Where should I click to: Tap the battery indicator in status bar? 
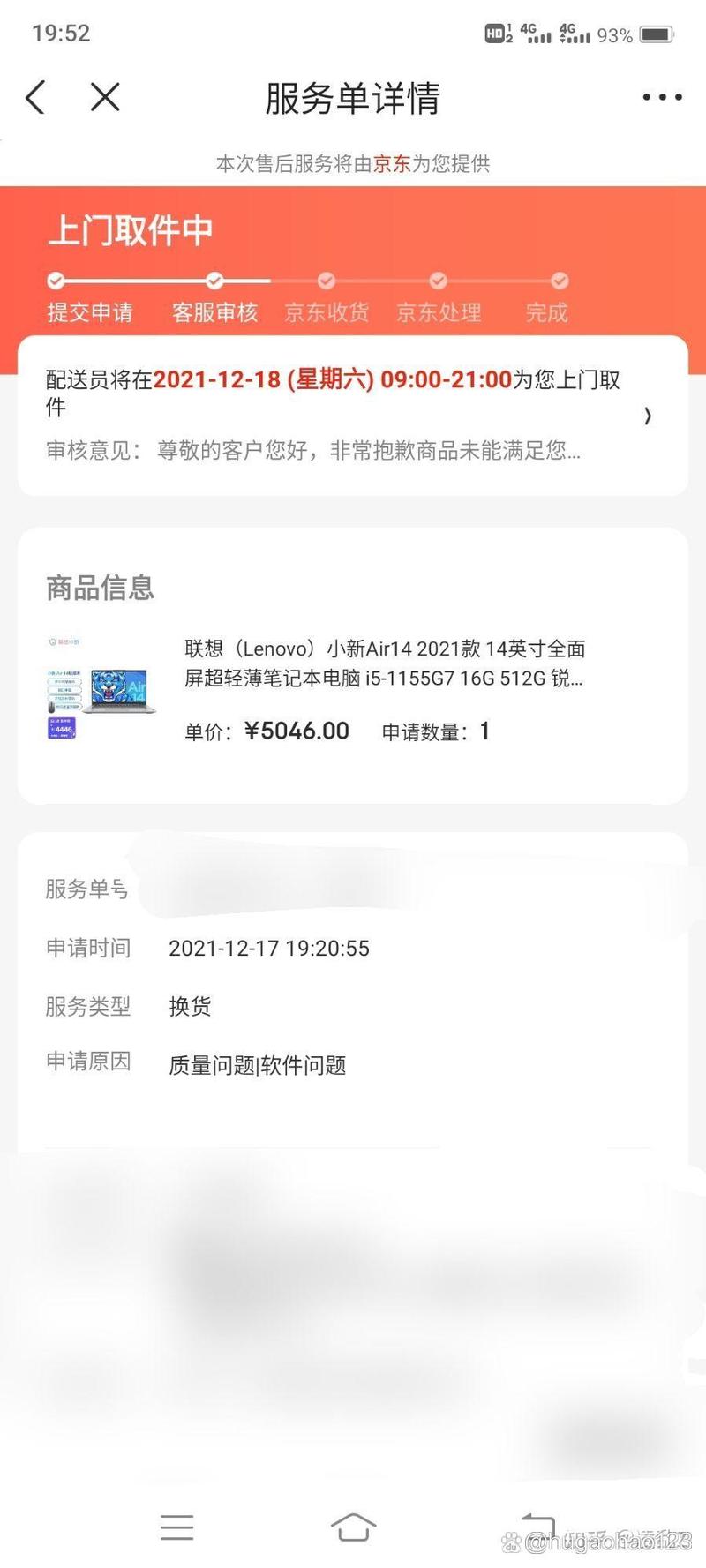657,34
